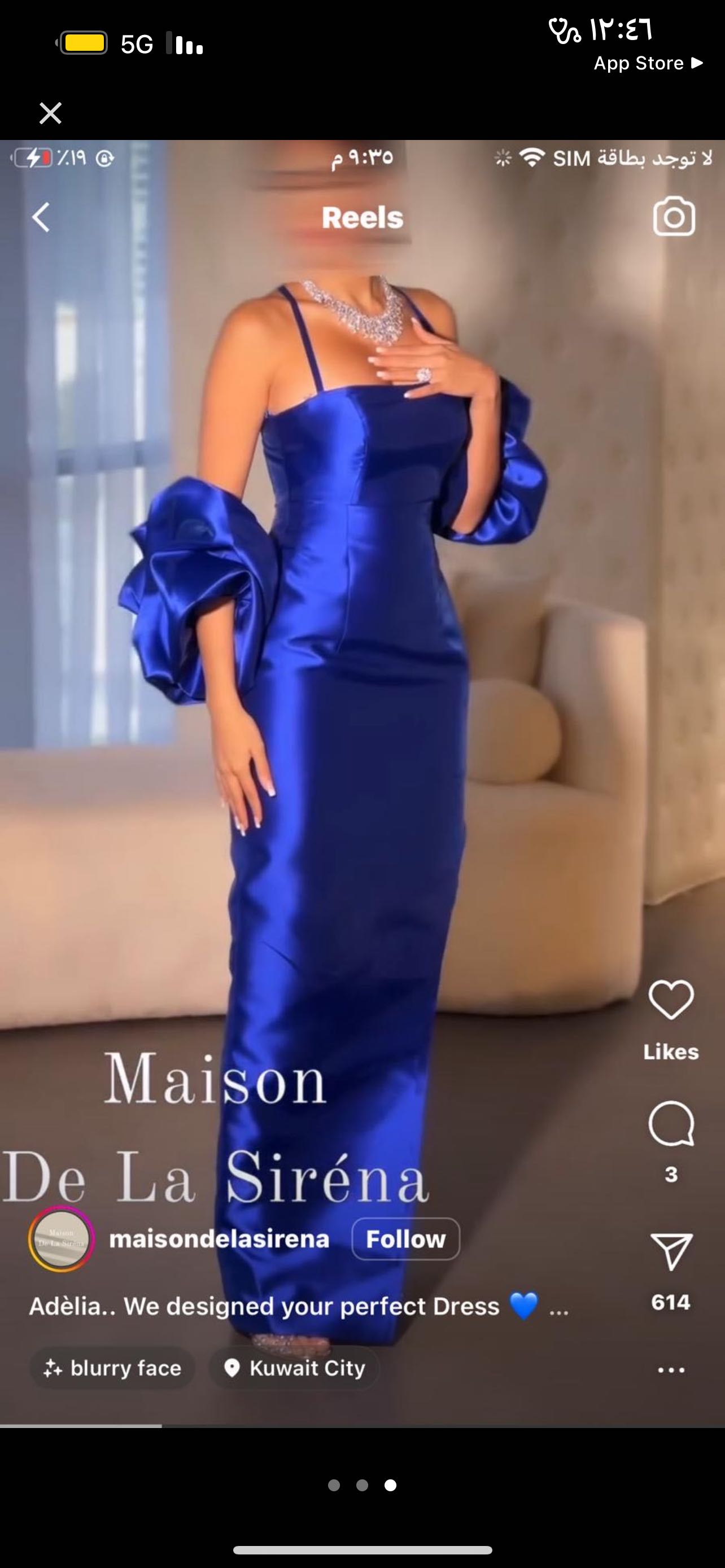This screenshot has width=725, height=1568.
Task: Select the second page indicator dot
Action: (362, 1485)
